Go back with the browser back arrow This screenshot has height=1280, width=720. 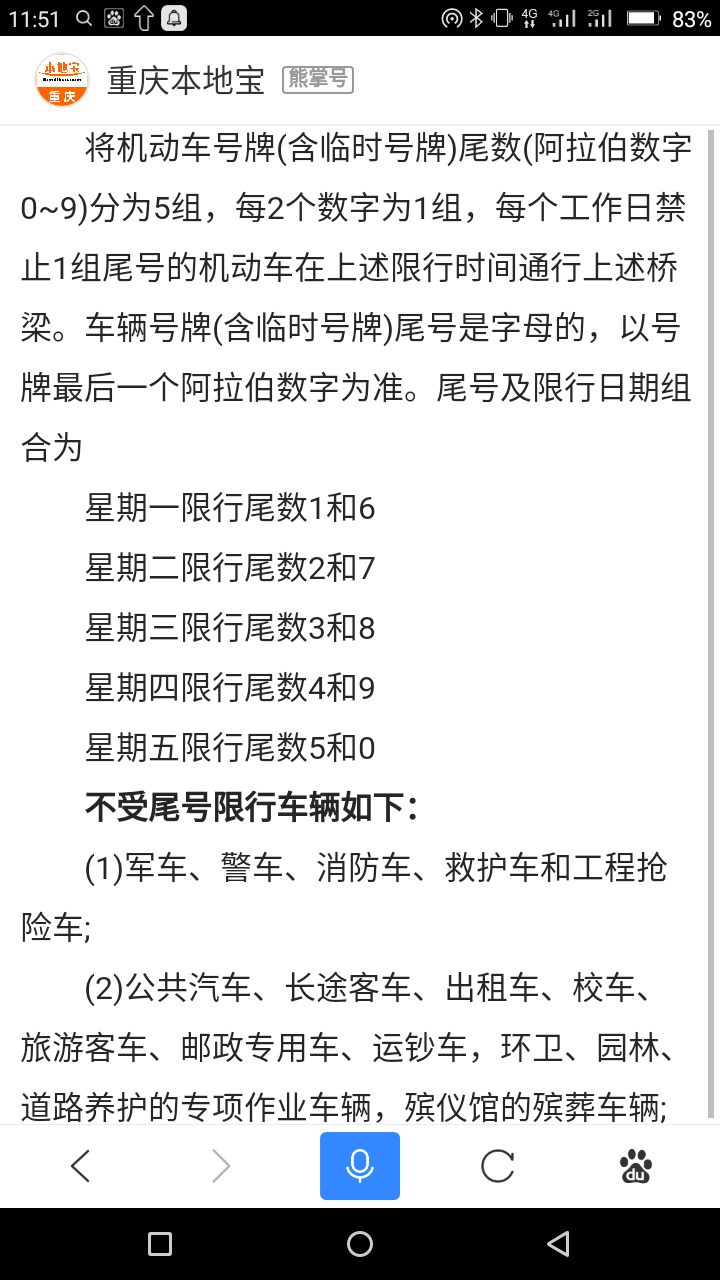click(81, 1166)
